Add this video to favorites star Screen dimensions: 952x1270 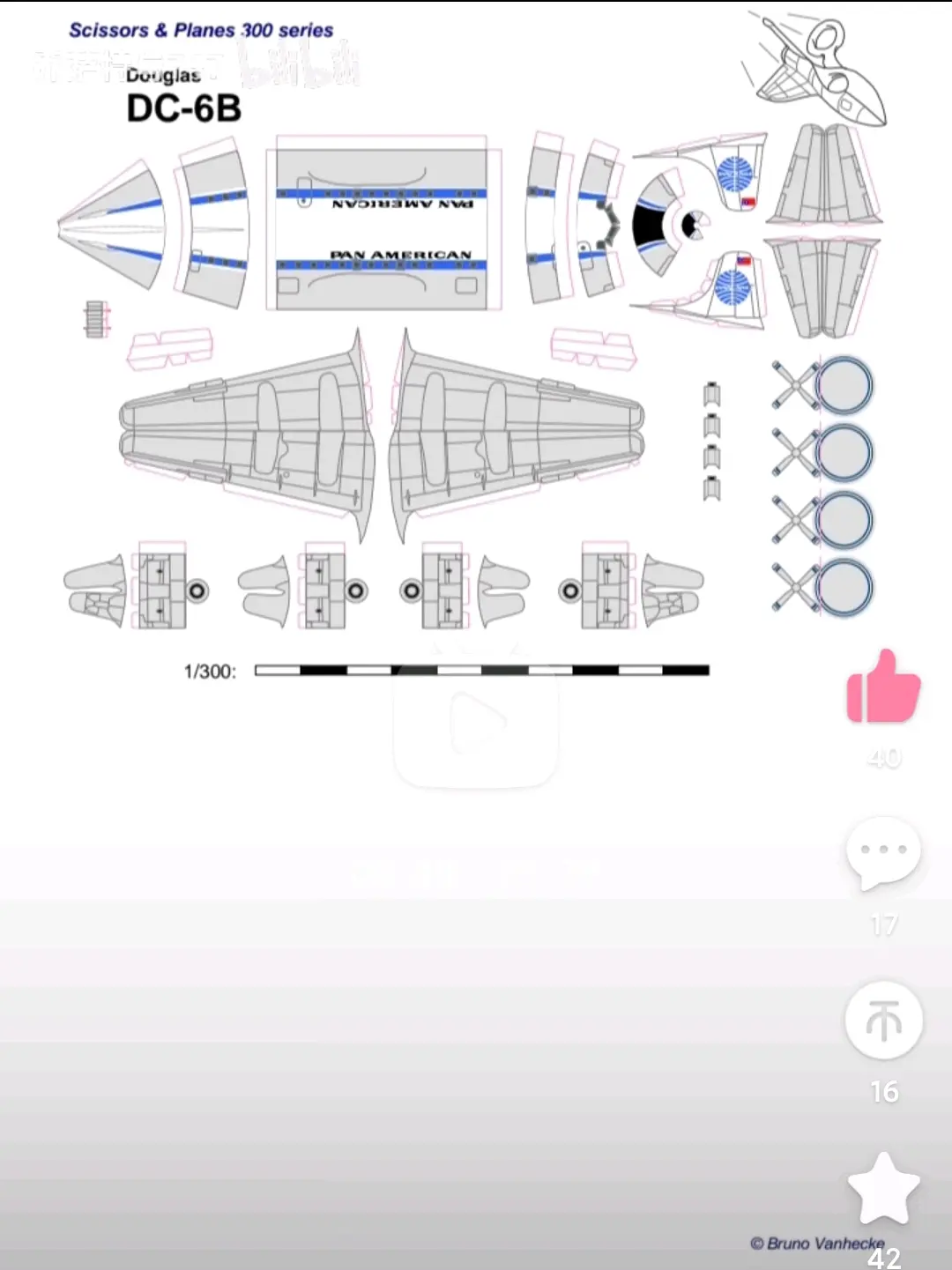tap(883, 1187)
